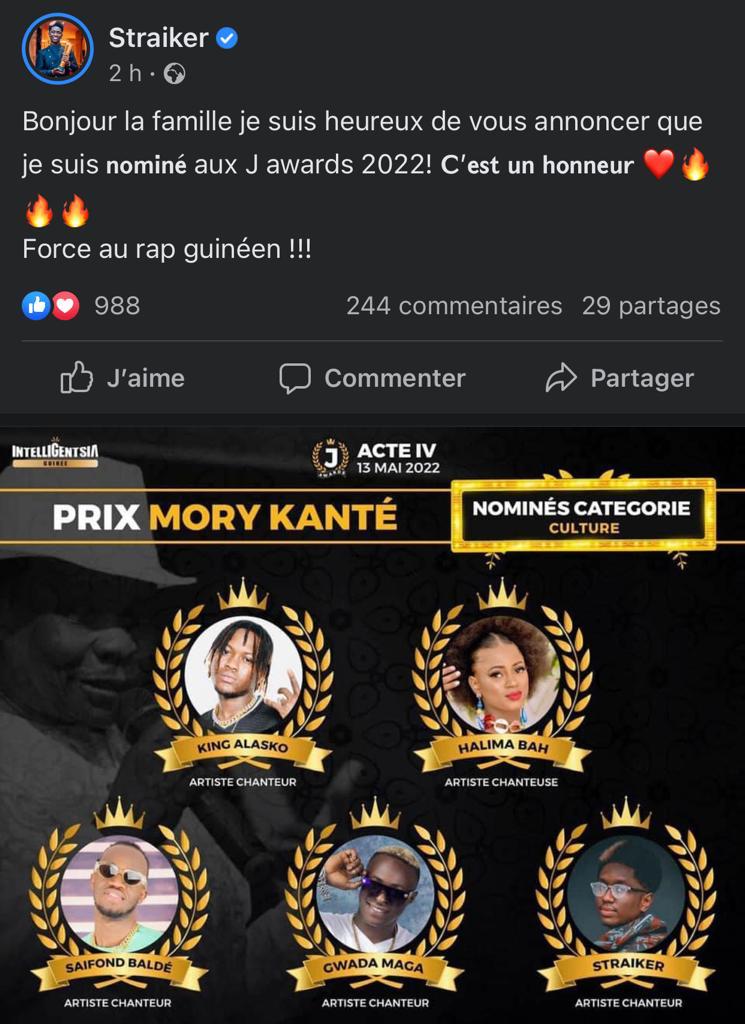This screenshot has height=1024, width=745.
Task: Open the 244 commentaires thread
Action: click(454, 306)
